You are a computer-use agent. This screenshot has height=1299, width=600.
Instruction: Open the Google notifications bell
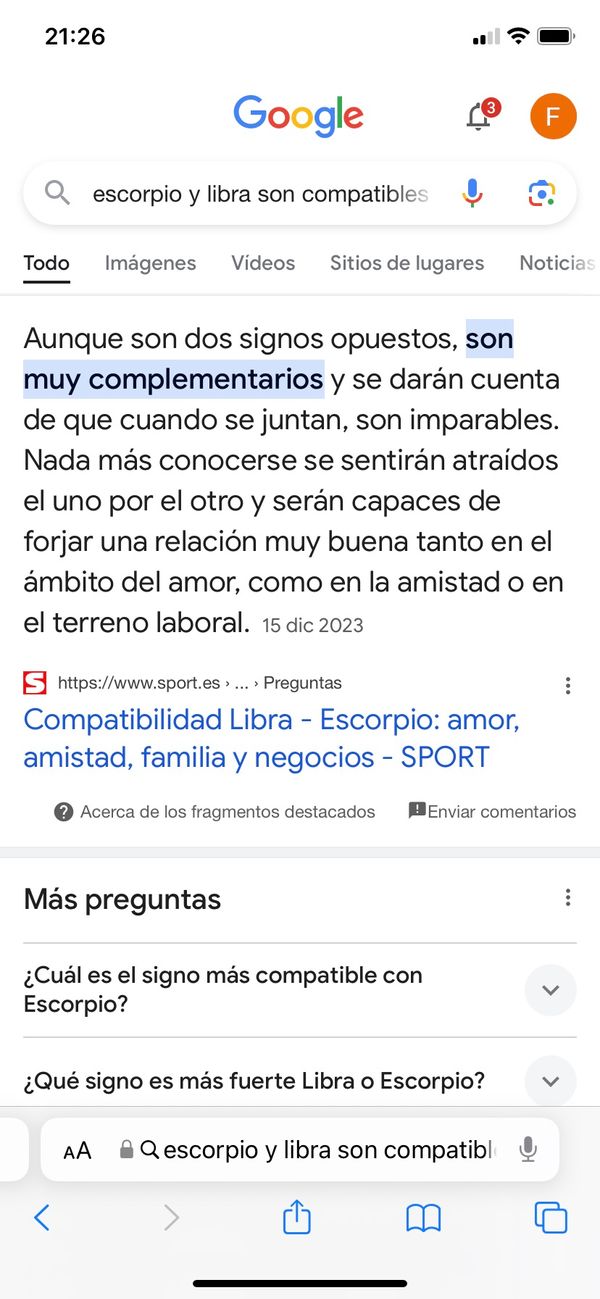coord(479,118)
